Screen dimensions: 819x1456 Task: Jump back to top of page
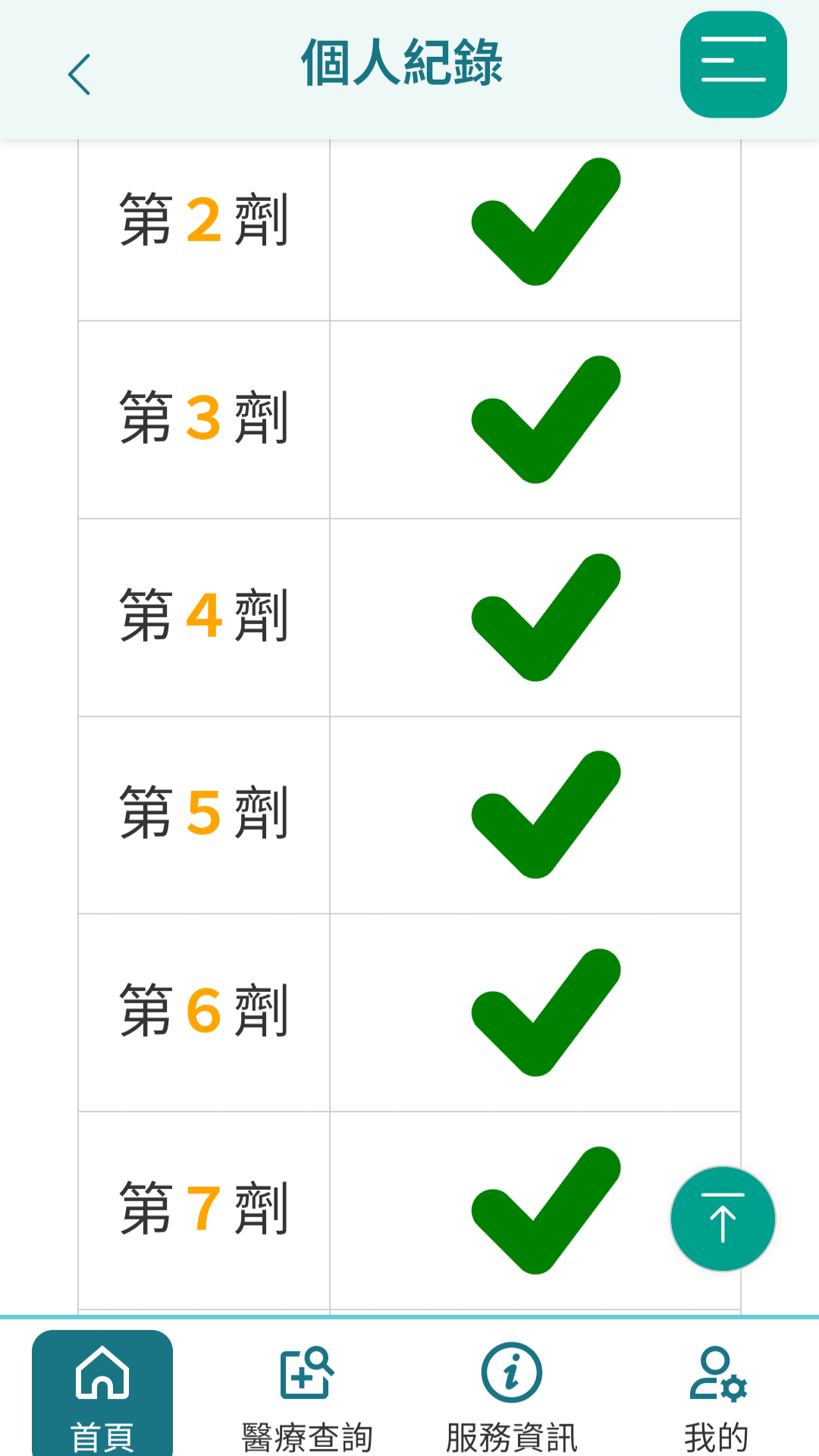[722, 1219]
